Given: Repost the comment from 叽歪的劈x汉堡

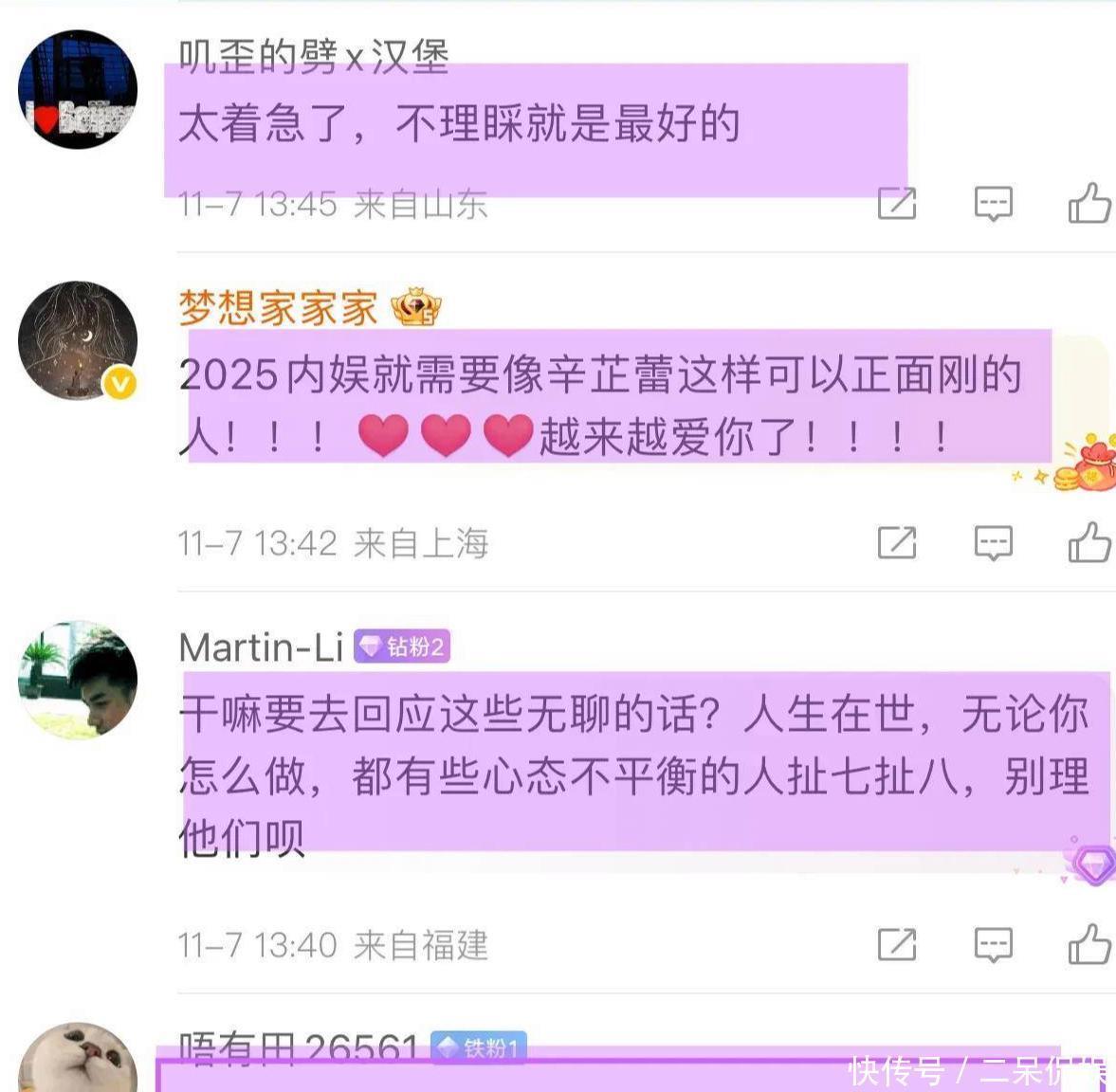Looking at the screenshot, I should pyautogui.click(x=896, y=203).
